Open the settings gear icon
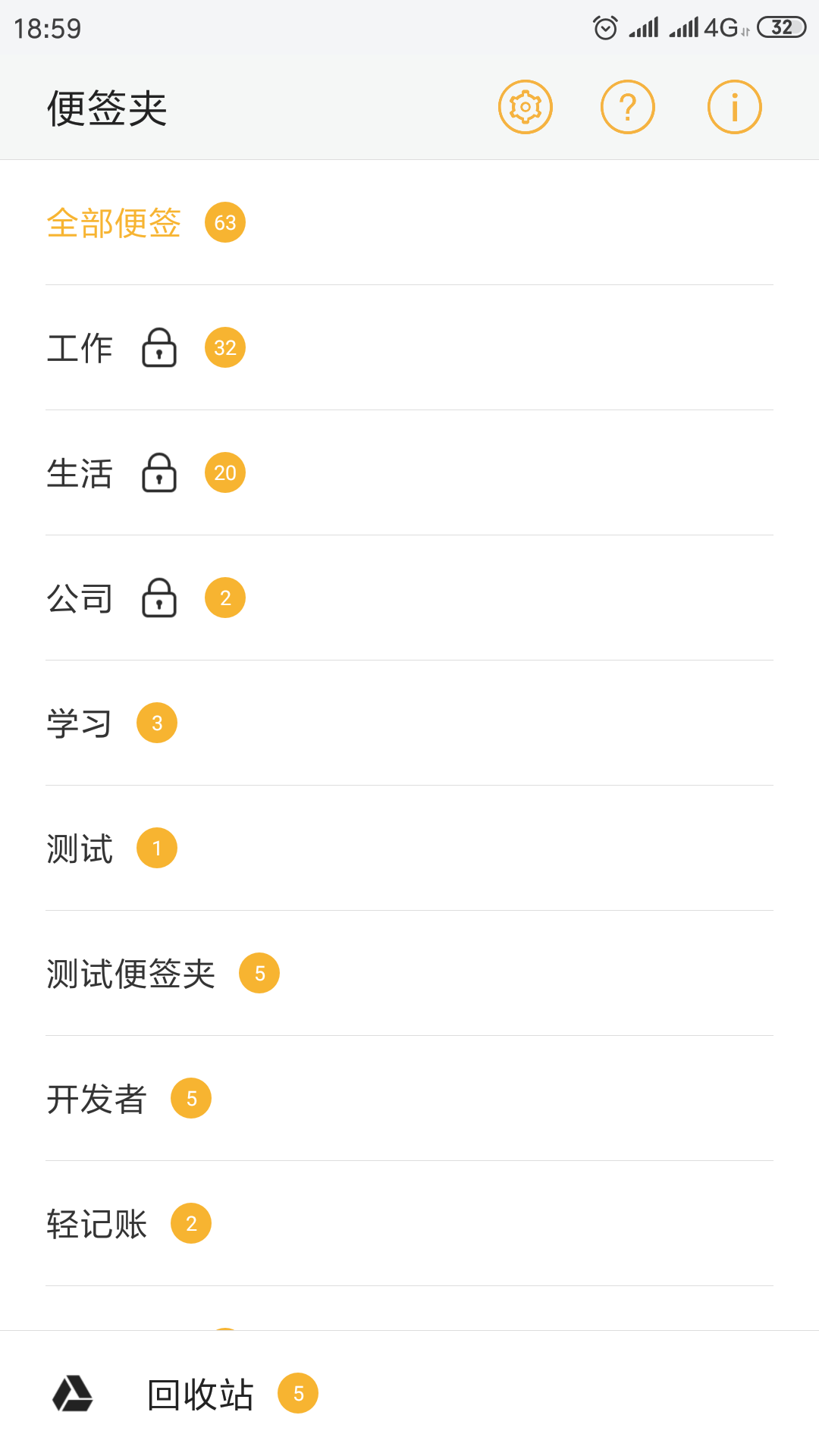819x1456 pixels. click(525, 107)
